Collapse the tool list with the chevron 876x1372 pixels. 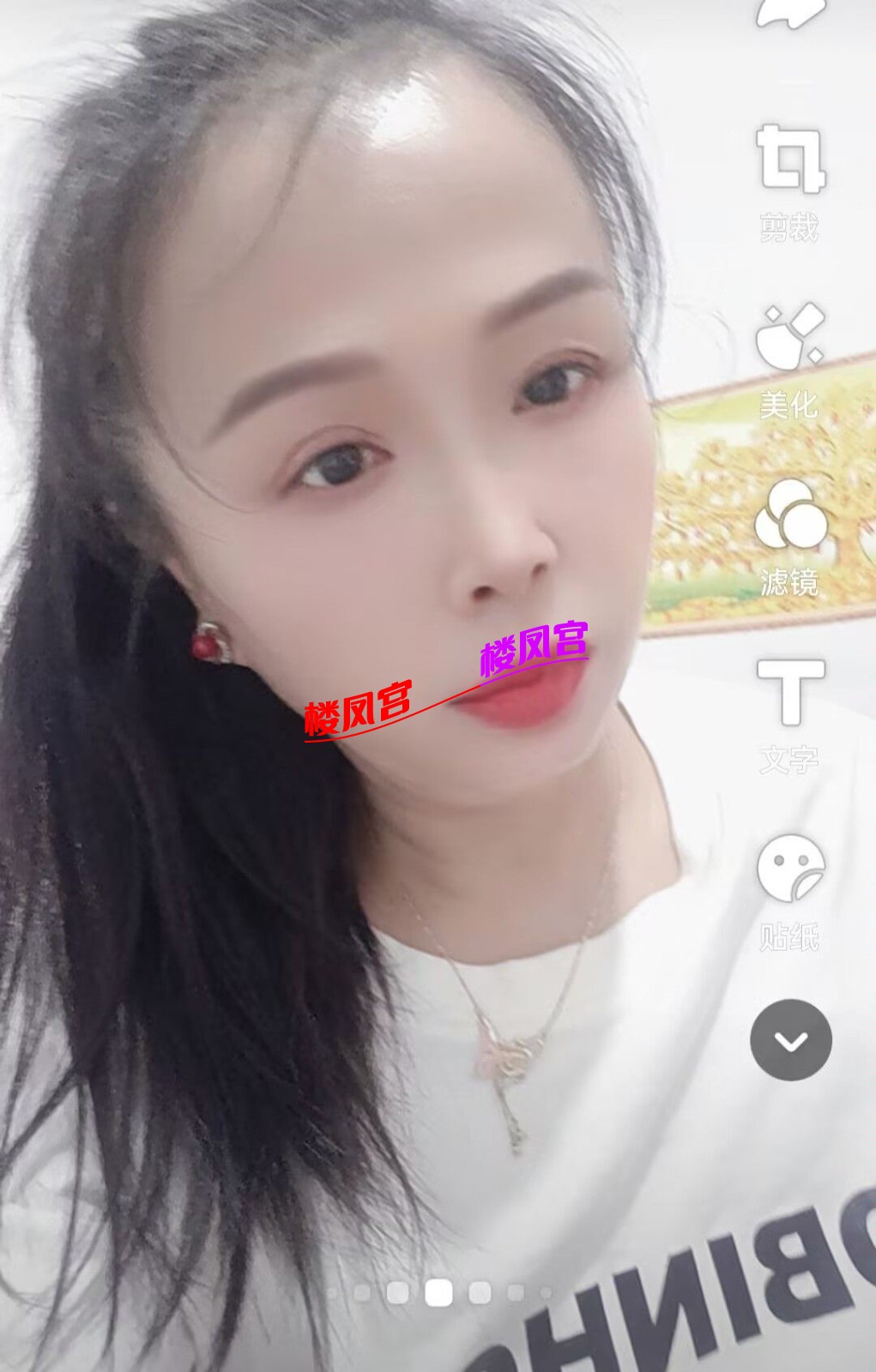click(790, 1040)
